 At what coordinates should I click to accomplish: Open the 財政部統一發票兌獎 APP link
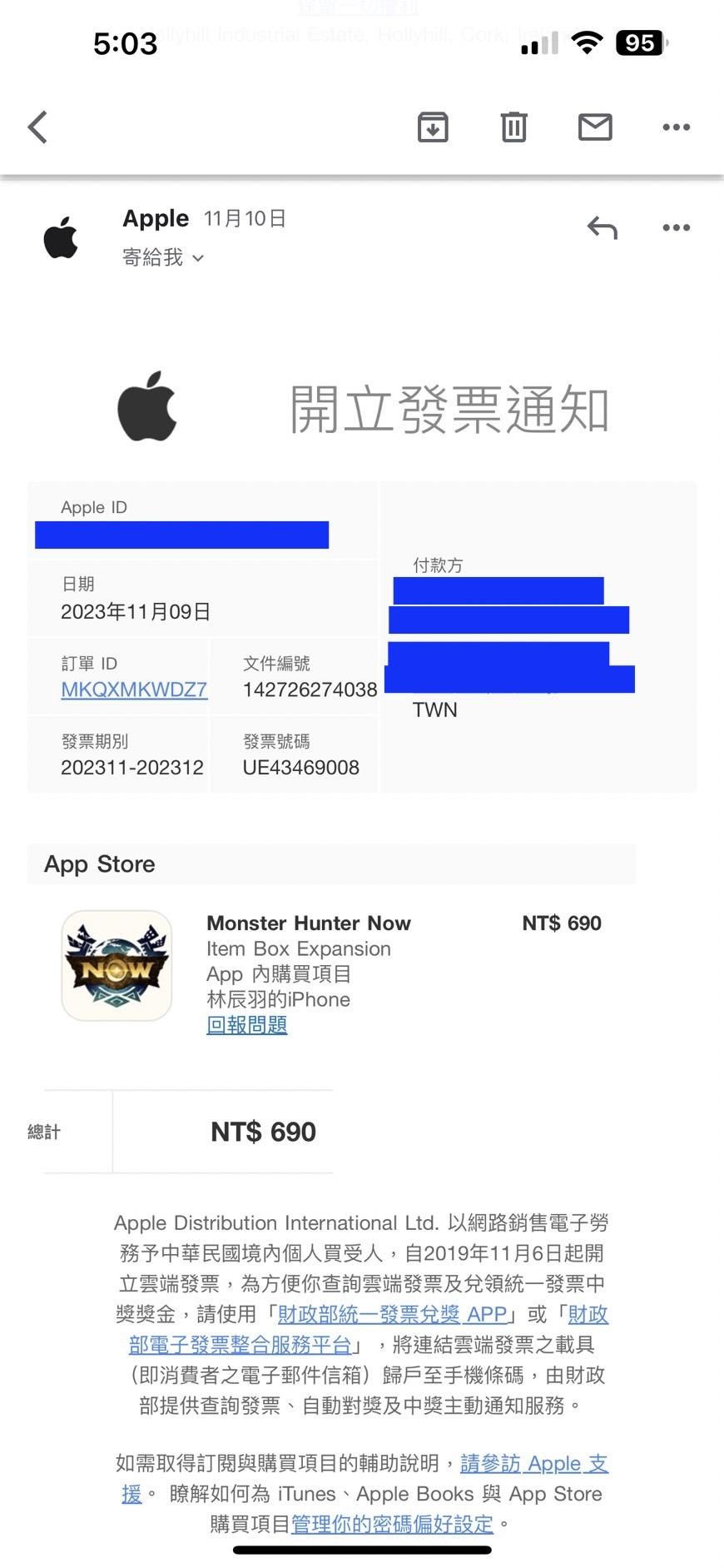pyautogui.click(x=392, y=1314)
